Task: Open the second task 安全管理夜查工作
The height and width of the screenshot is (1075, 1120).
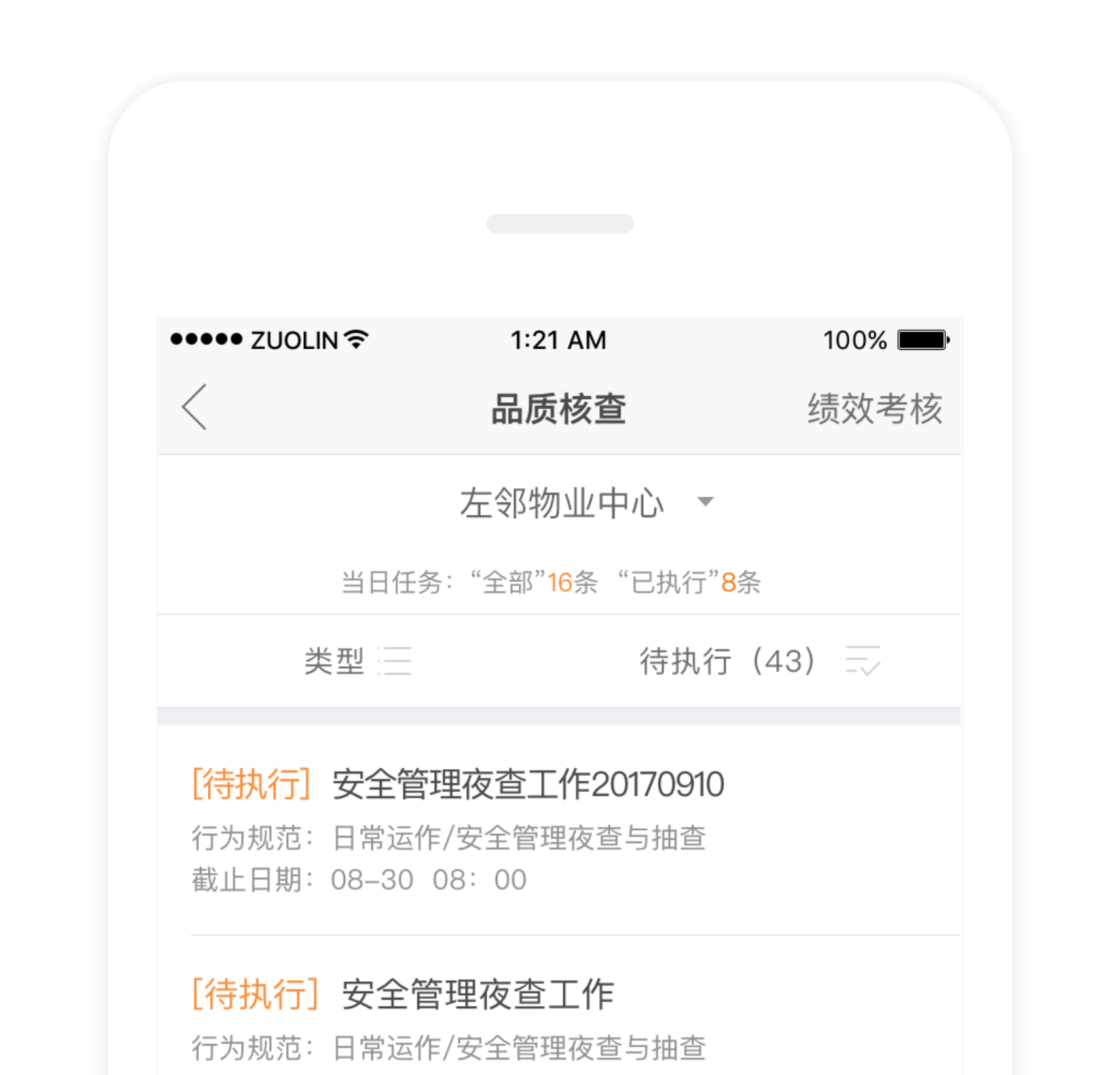Action: pos(477,994)
